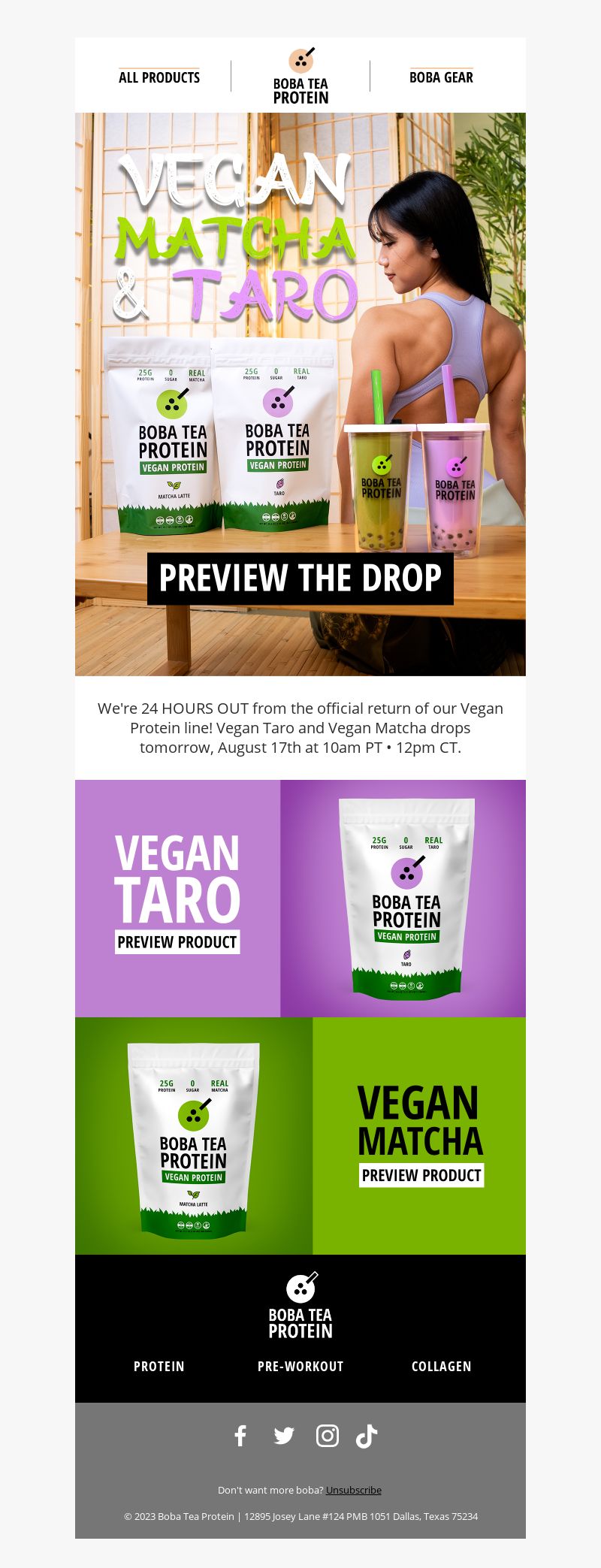Open the Boba Gear link

(441, 77)
